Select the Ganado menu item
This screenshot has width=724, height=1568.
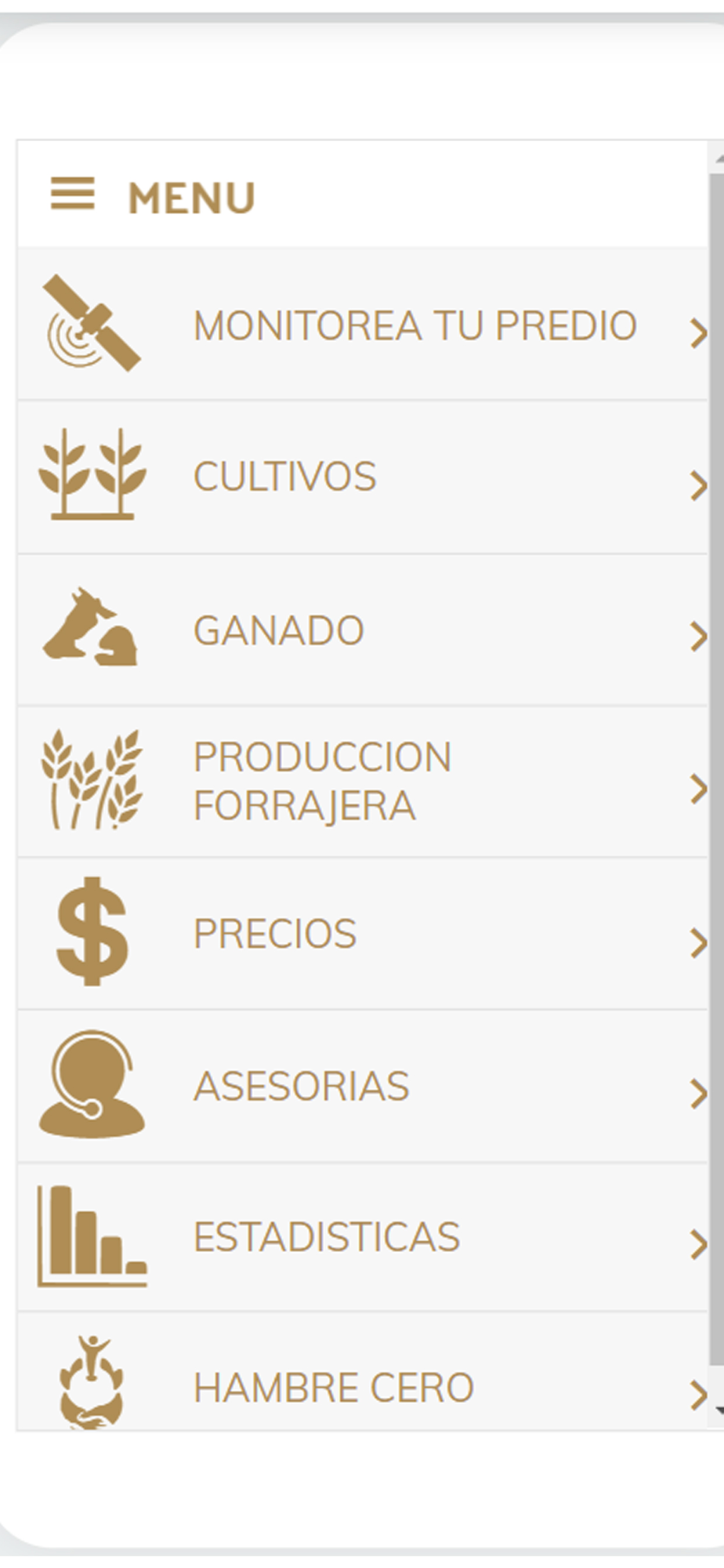(279, 630)
